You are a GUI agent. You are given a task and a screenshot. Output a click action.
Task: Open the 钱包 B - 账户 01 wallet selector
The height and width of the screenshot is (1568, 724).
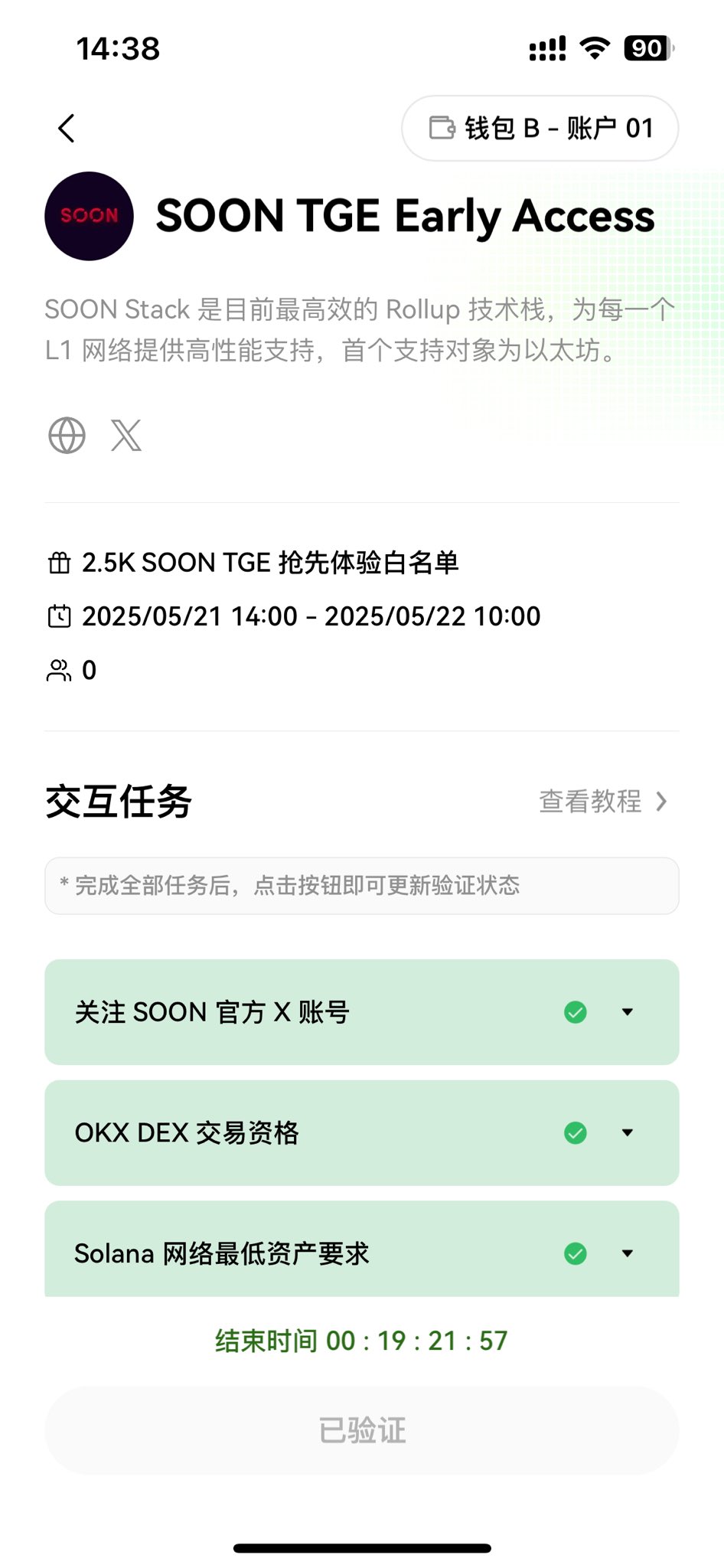[540, 129]
